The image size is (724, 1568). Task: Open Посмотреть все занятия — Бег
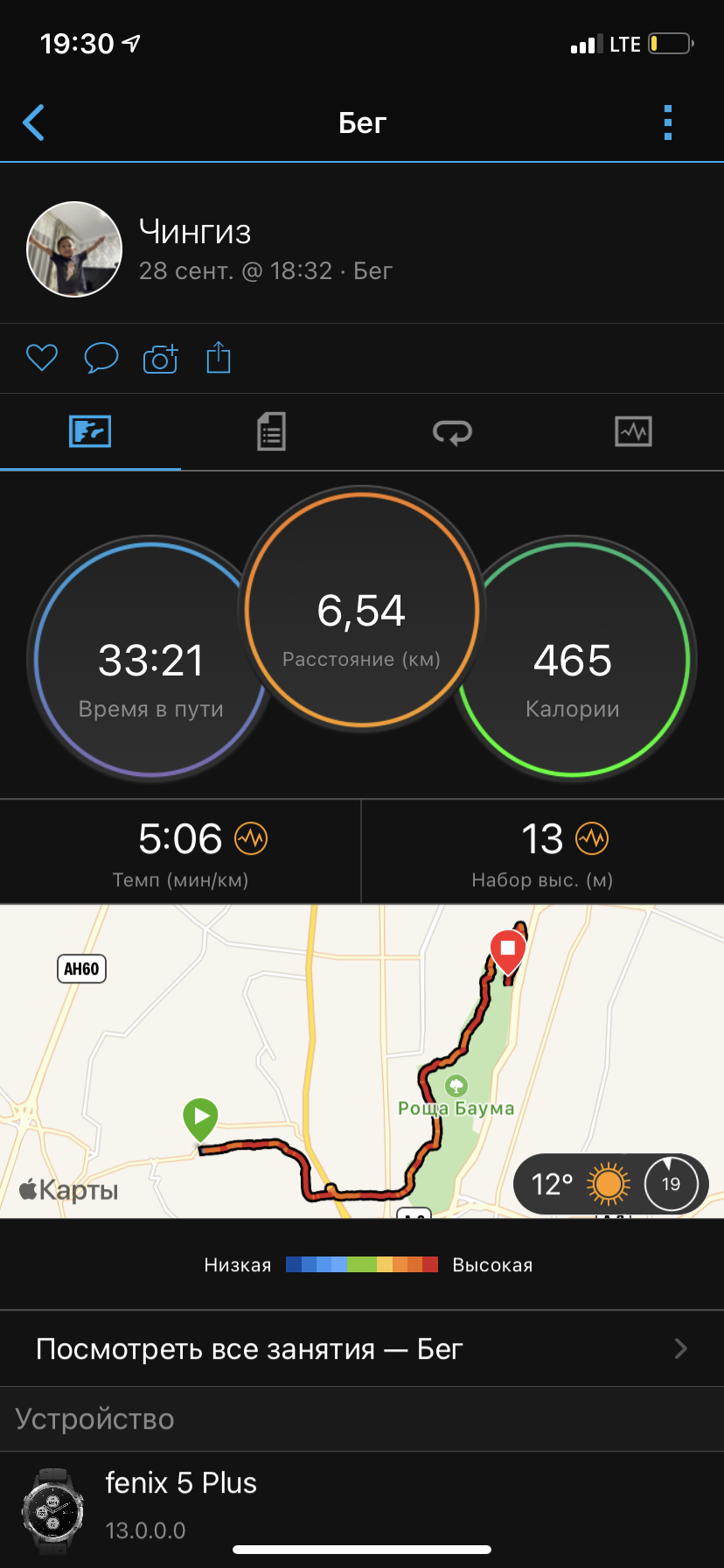click(x=362, y=1348)
